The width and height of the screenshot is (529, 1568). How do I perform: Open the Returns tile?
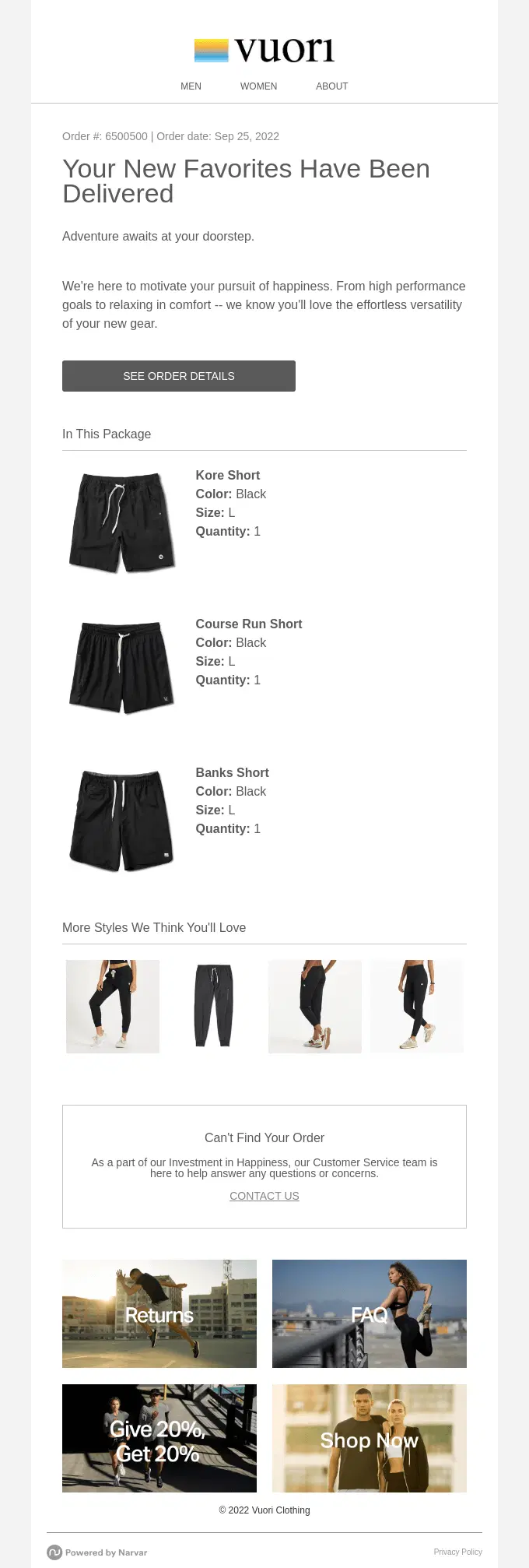point(159,1313)
